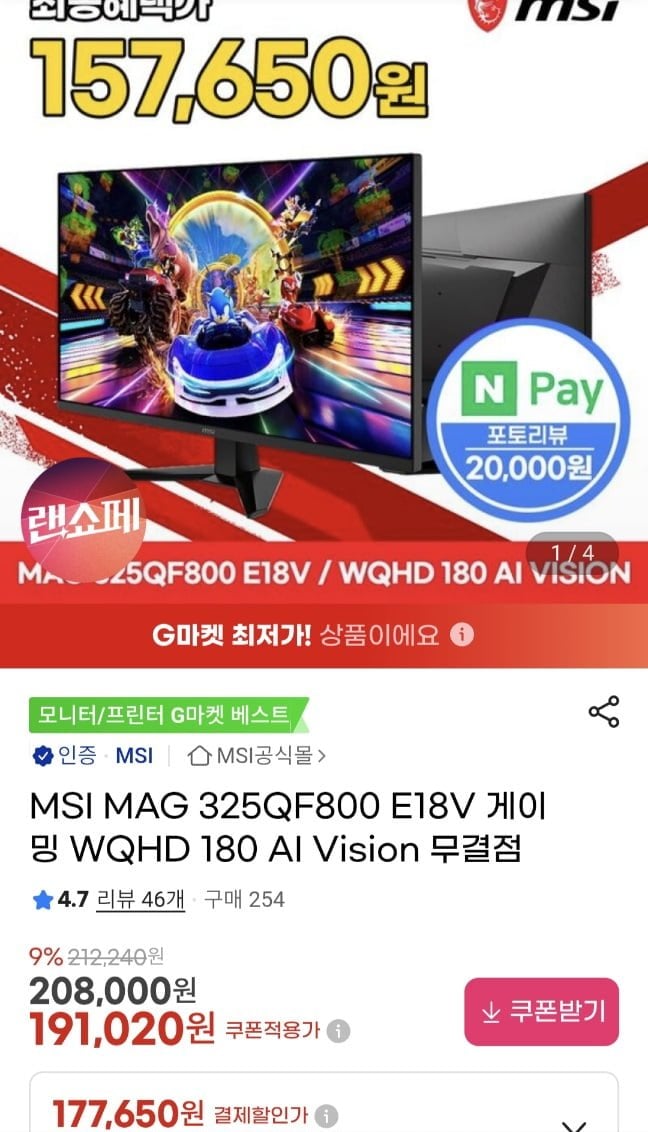The image size is (648, 1132).
Task: Open the MSI공식몰 store link
Action: click(x=257, y=755)
